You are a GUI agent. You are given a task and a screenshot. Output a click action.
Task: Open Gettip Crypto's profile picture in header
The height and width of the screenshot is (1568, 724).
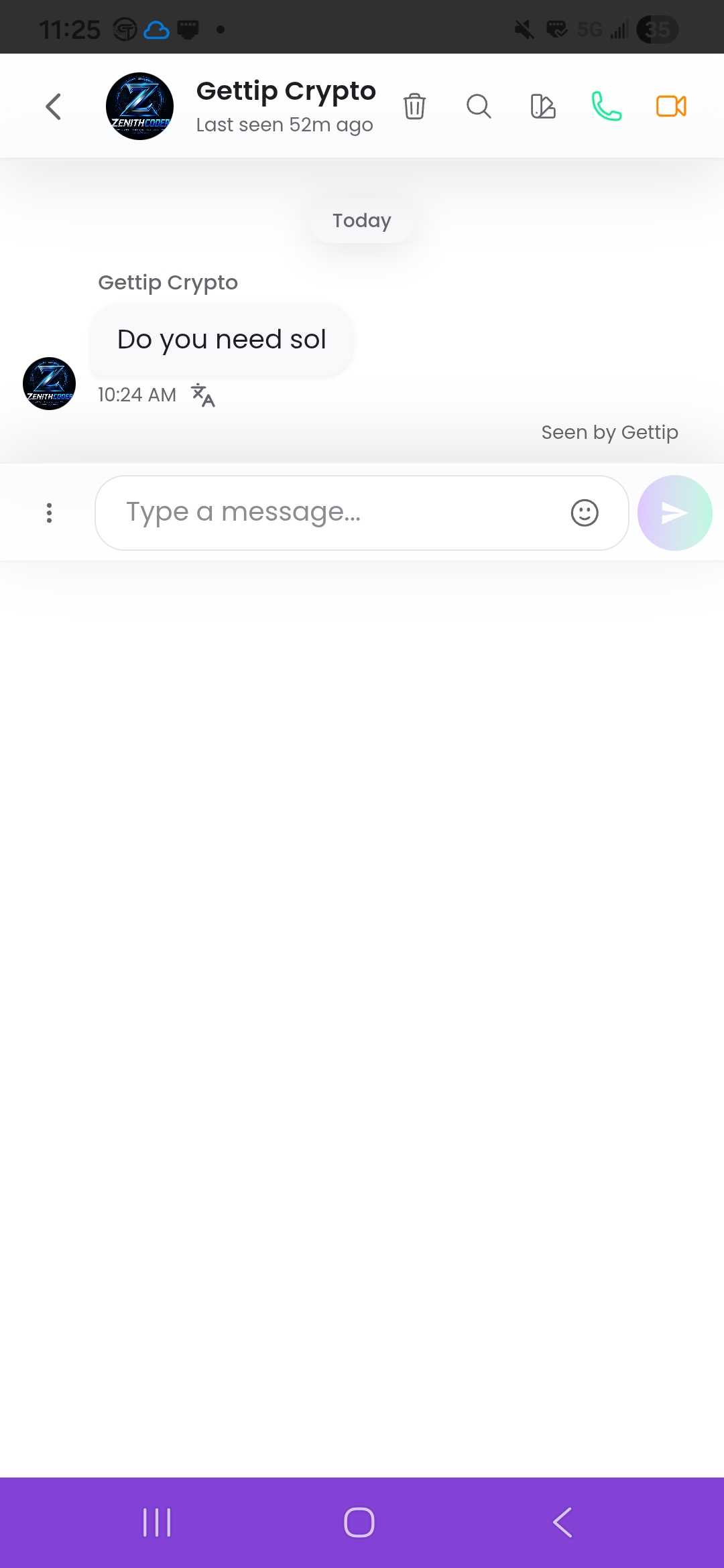click(139, 107)
